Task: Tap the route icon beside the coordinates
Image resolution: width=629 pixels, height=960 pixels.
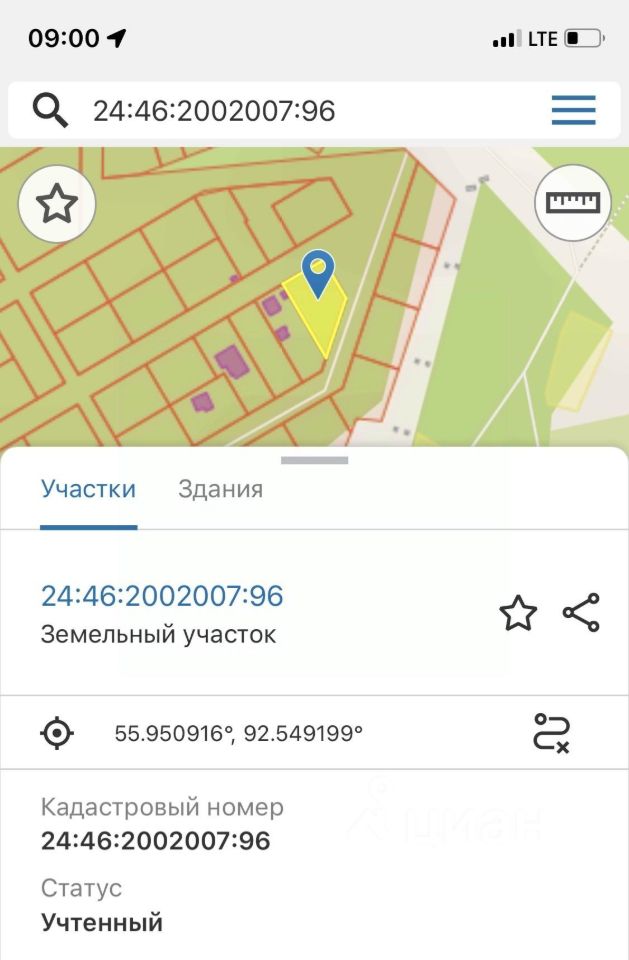Action: [551, 733]
